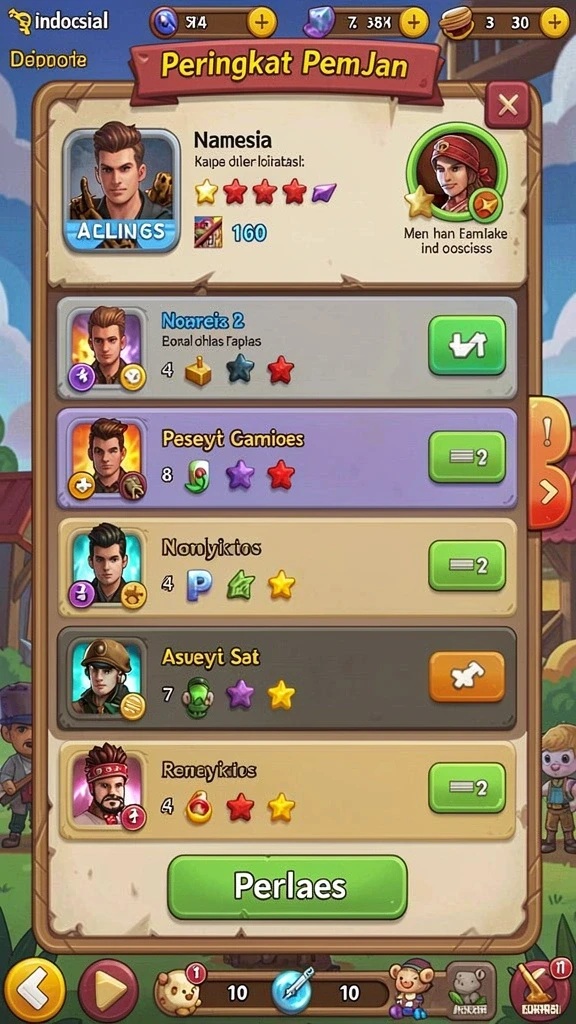This screenshot has width=576, height=1024.
Task: Tap the red play button
Action: (108, 991)
